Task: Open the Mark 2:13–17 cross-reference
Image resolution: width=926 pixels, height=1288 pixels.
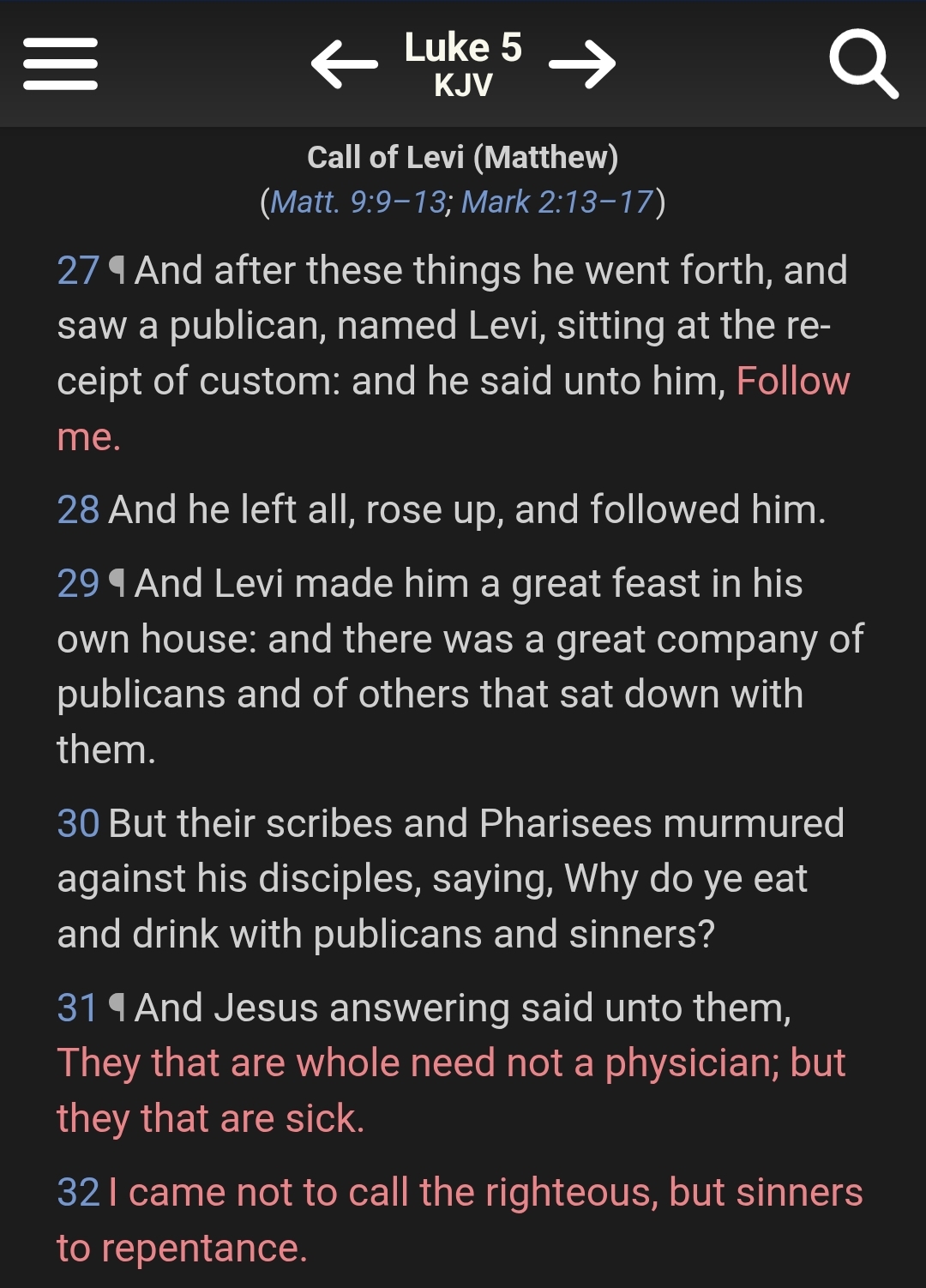Action: pos(557,202)
